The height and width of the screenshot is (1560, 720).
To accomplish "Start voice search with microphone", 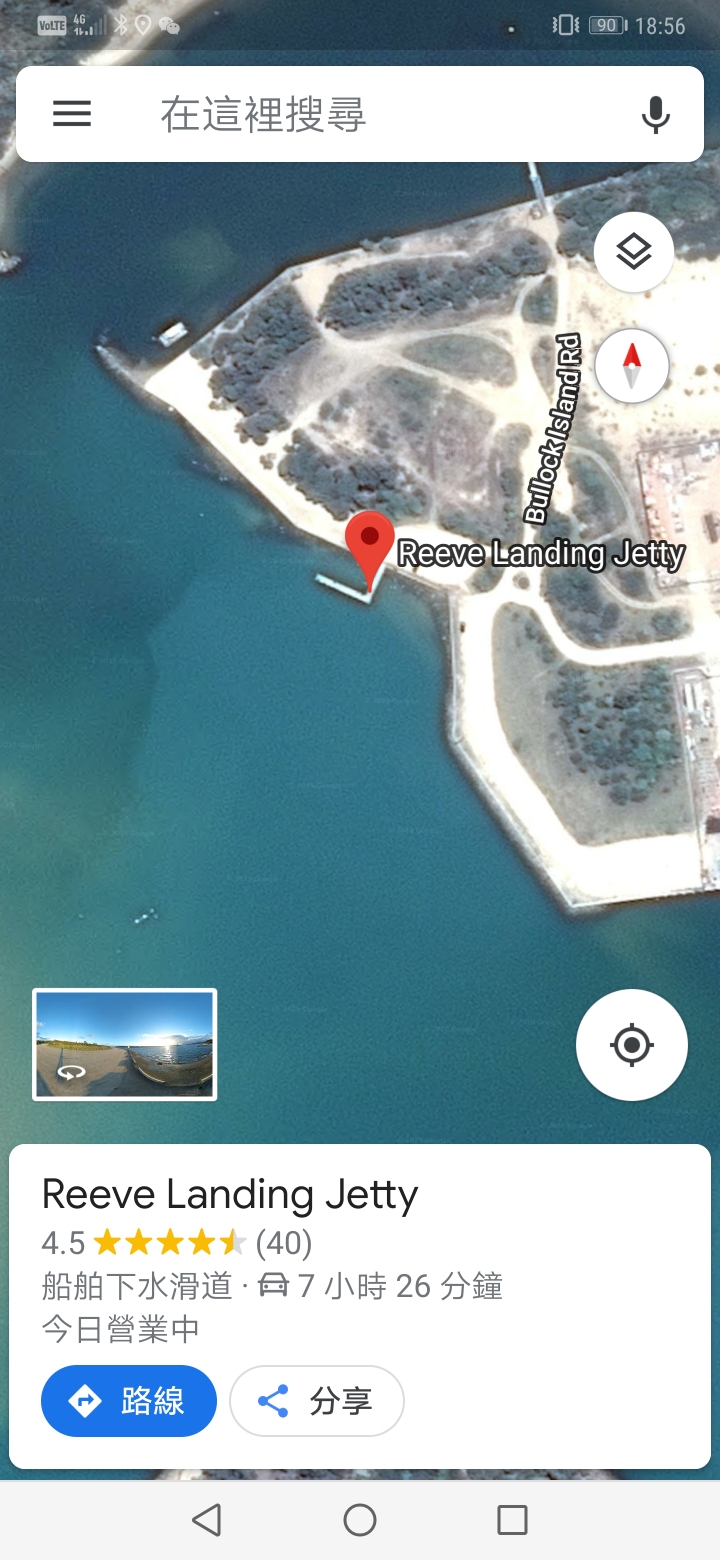I will (x=655, y=115).
